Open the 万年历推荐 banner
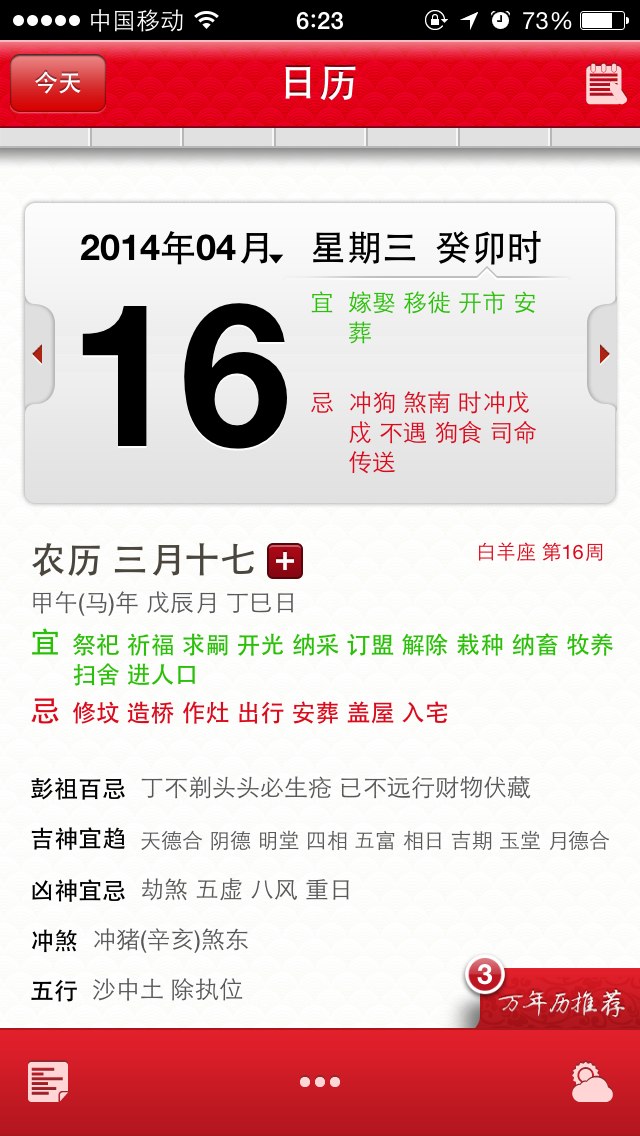Image resolution: width=640 pixels, height=1136 pixels. [x=552, y=997]
